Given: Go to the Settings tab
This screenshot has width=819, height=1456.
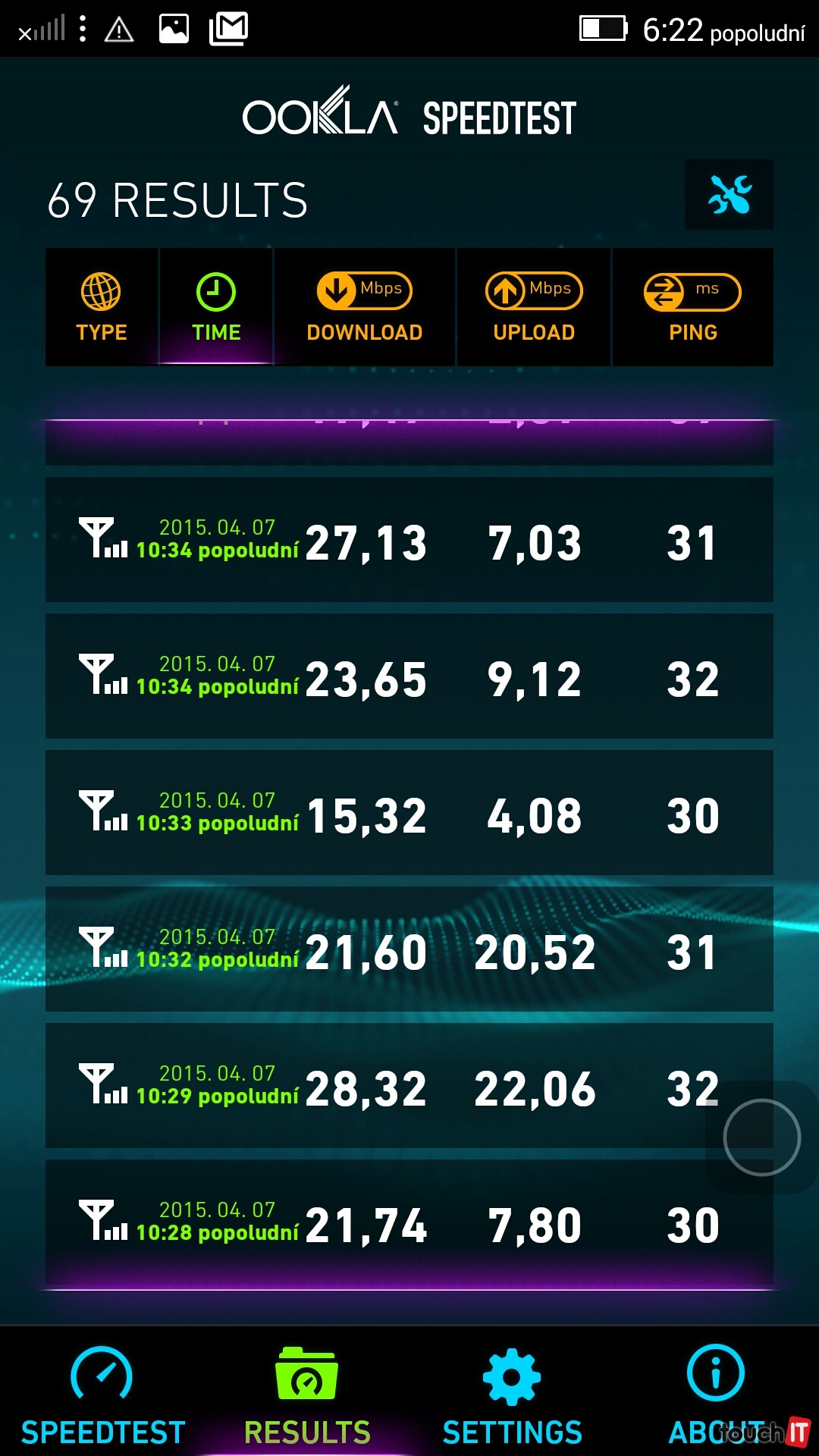Looking at the screenshot, I should coord(512,1394).
